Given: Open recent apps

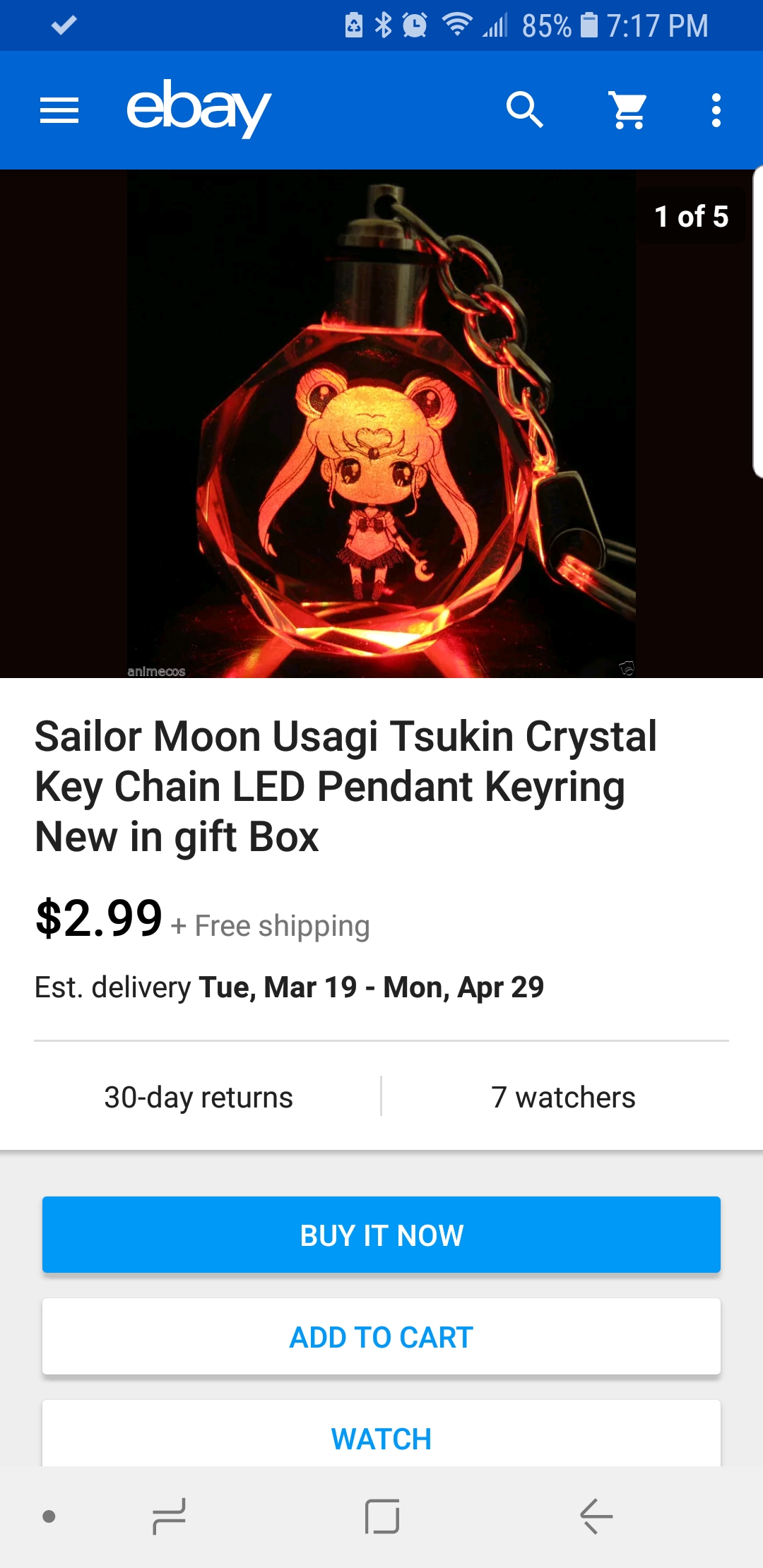Looking at the screenshot, I should tap(170, 1516).
